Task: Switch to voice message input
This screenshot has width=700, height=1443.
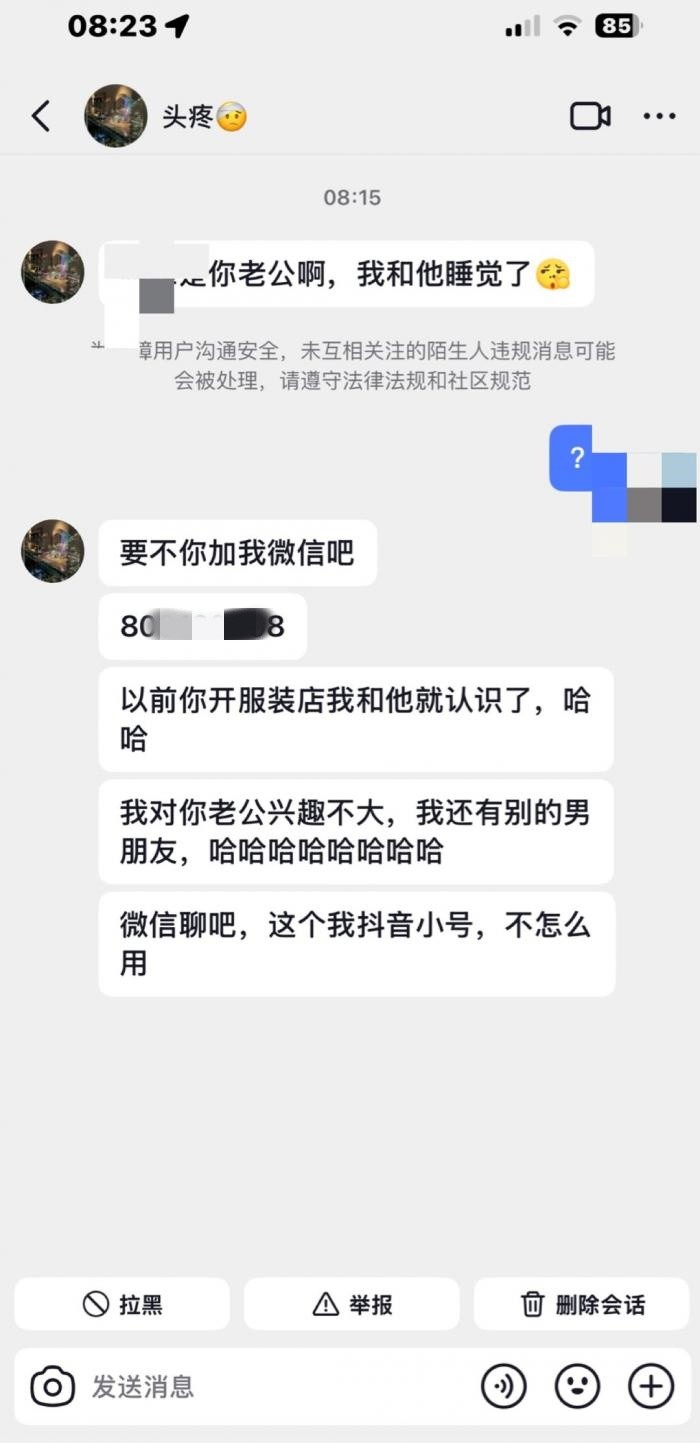Action: (504, 1387)
